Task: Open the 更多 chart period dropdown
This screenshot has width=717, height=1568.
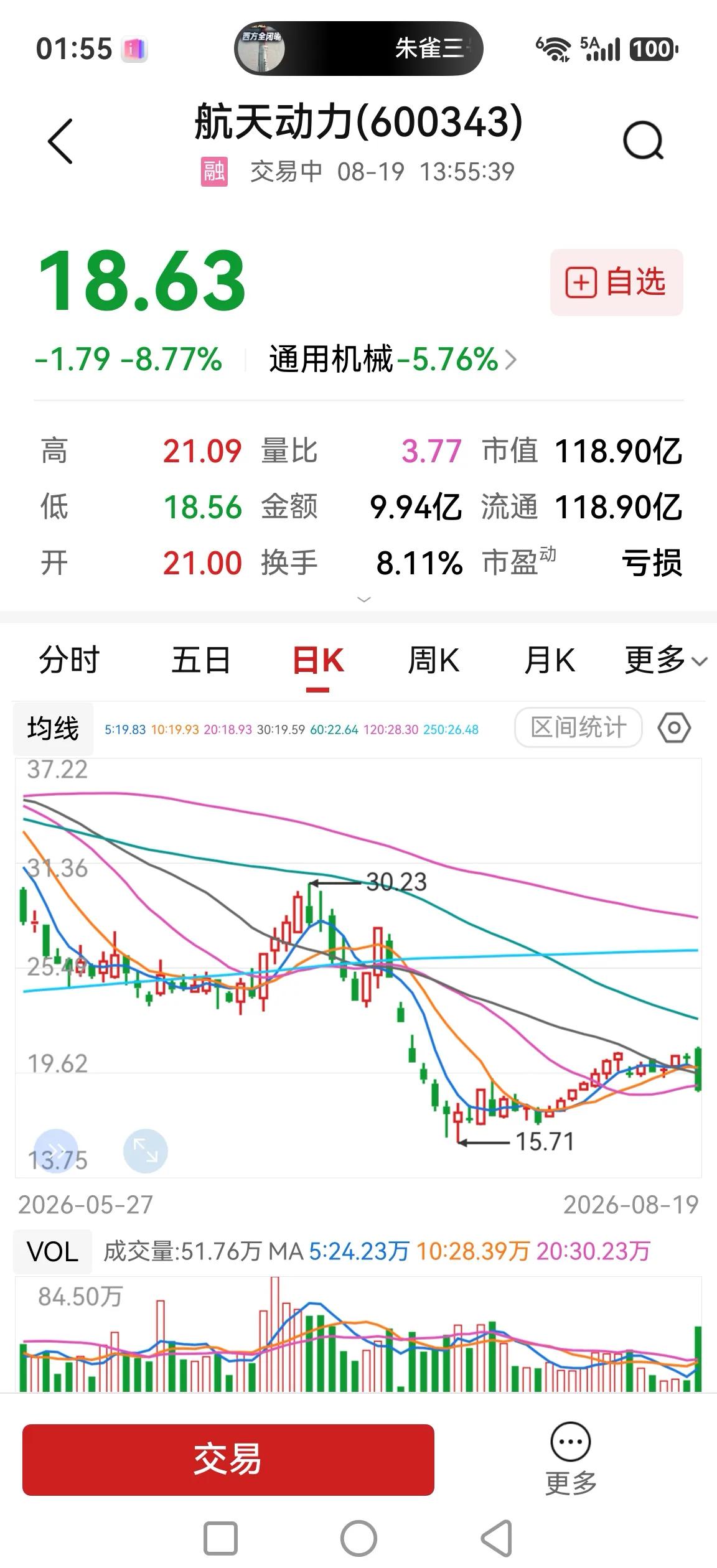Action: 666,660
